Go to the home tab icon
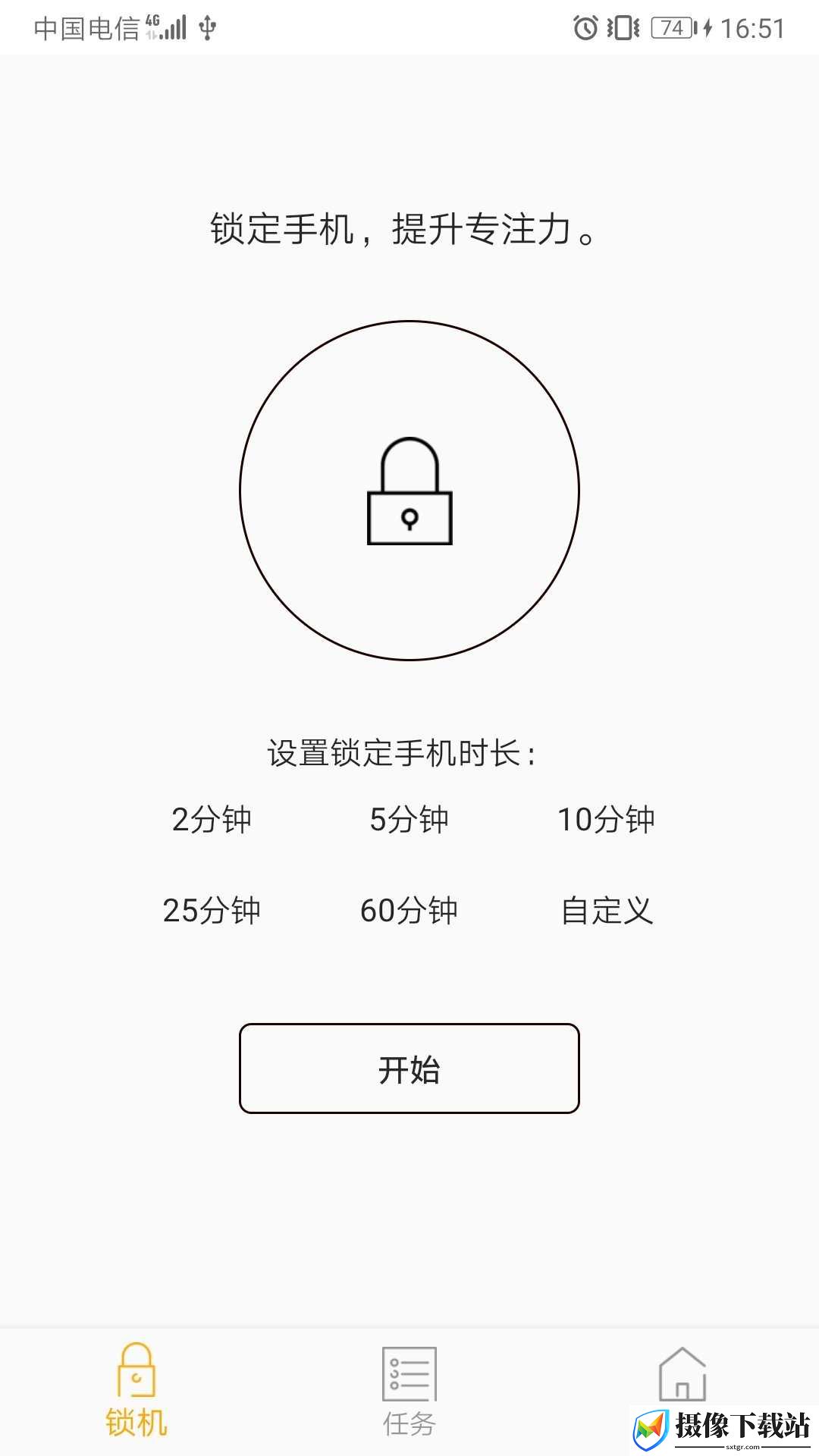This screenshot has height=1456, width=819. pyautogui.click(x=682, y=1373)
